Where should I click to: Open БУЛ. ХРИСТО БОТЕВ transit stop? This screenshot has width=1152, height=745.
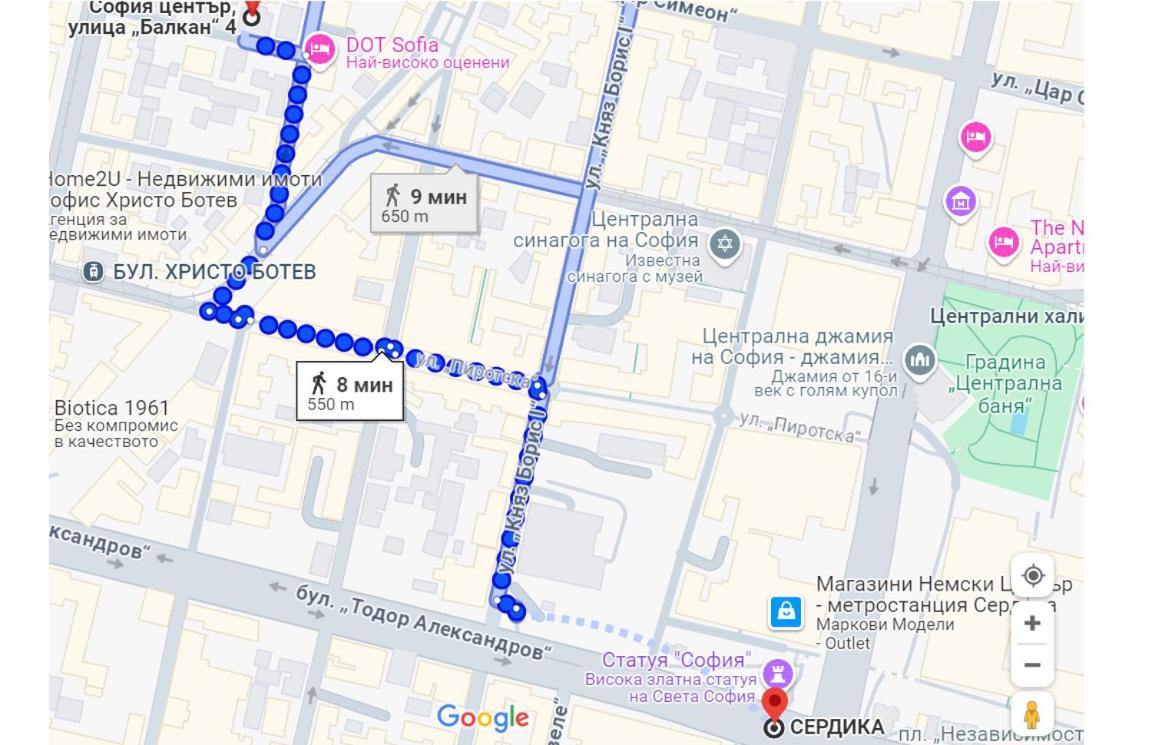pyautogui.click(x=93, y=271)
